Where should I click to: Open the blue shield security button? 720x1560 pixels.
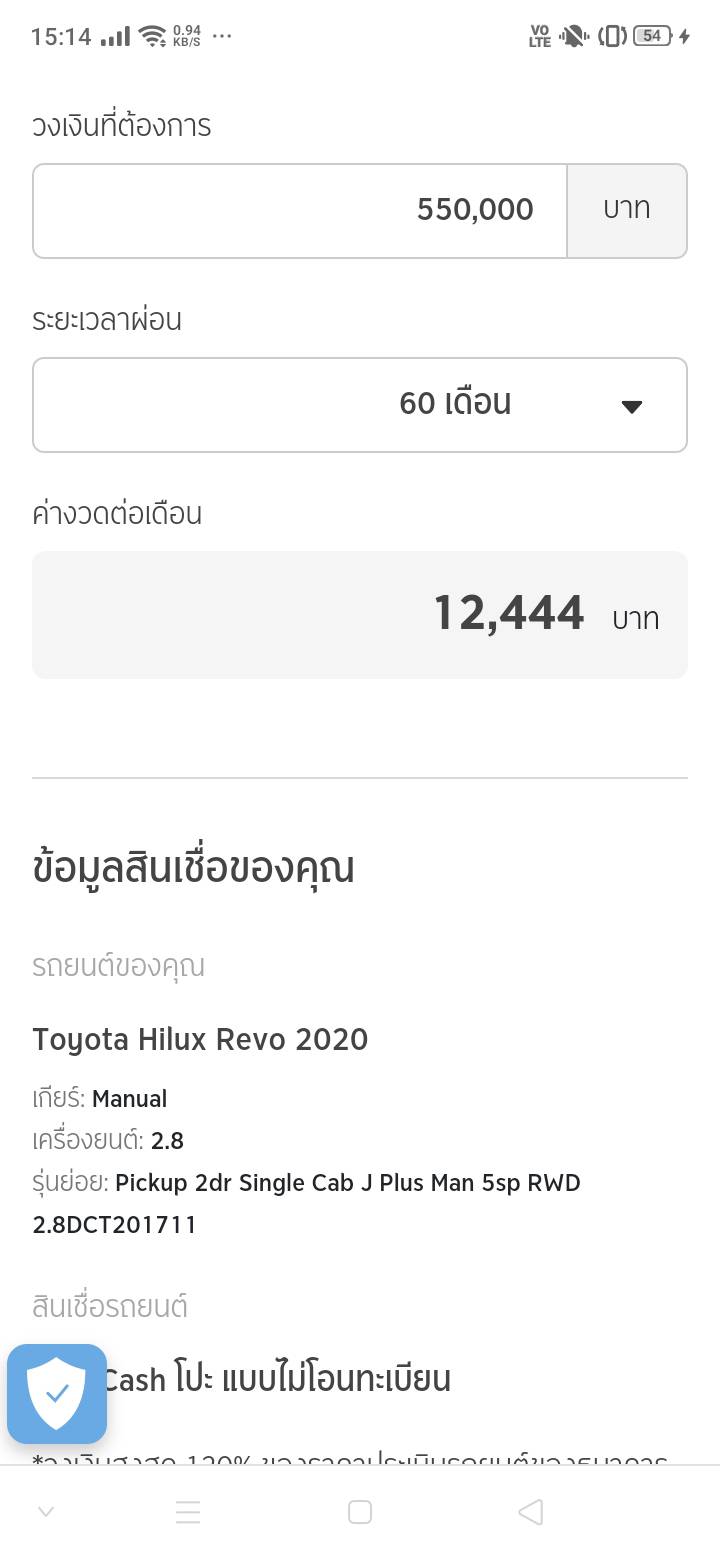(x=57, y=1393)
